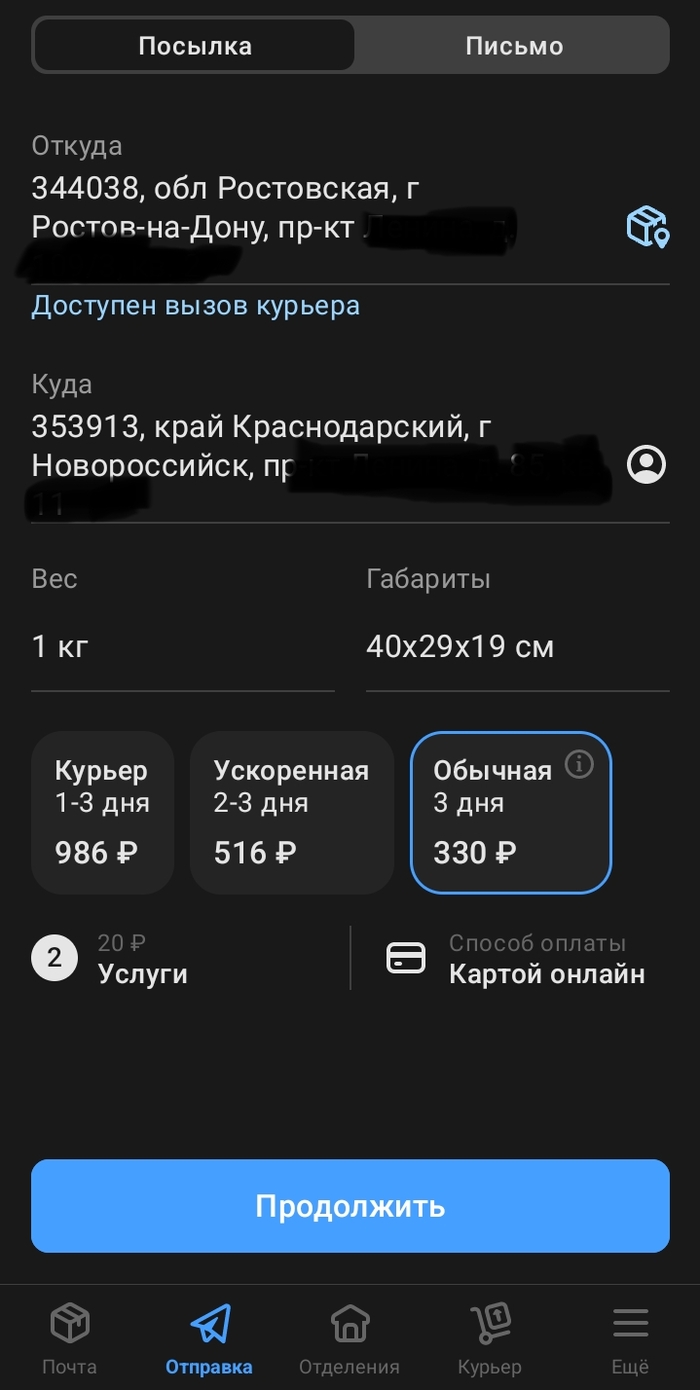Pick sender location via the parcel-pin icon

pos(646,227)
